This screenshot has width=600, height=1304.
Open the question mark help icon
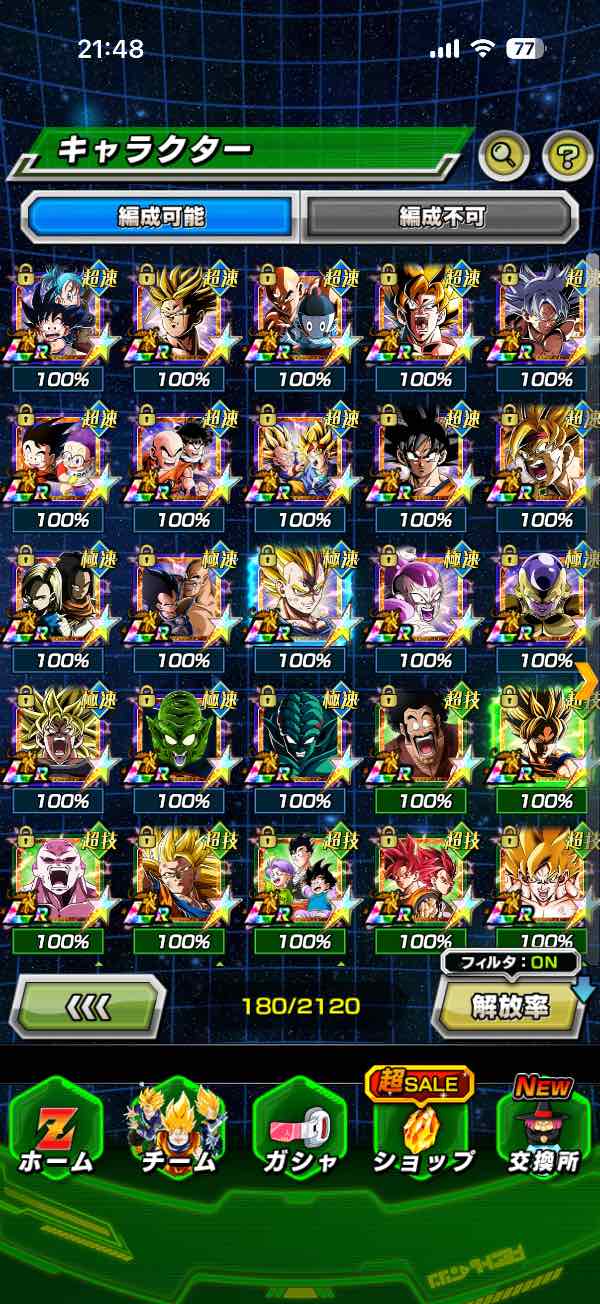pos(567,154)
